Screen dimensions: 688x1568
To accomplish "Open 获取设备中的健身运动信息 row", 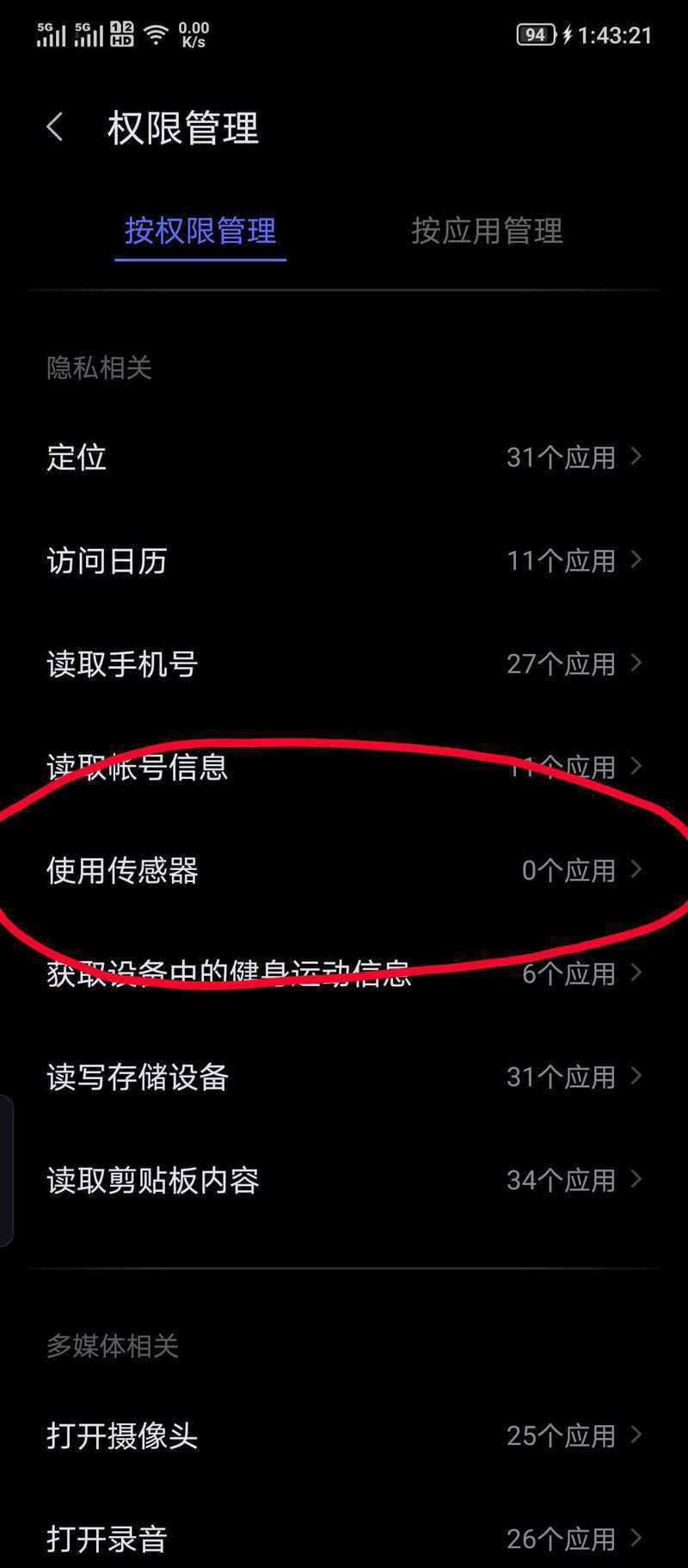I will coord(344,973).
